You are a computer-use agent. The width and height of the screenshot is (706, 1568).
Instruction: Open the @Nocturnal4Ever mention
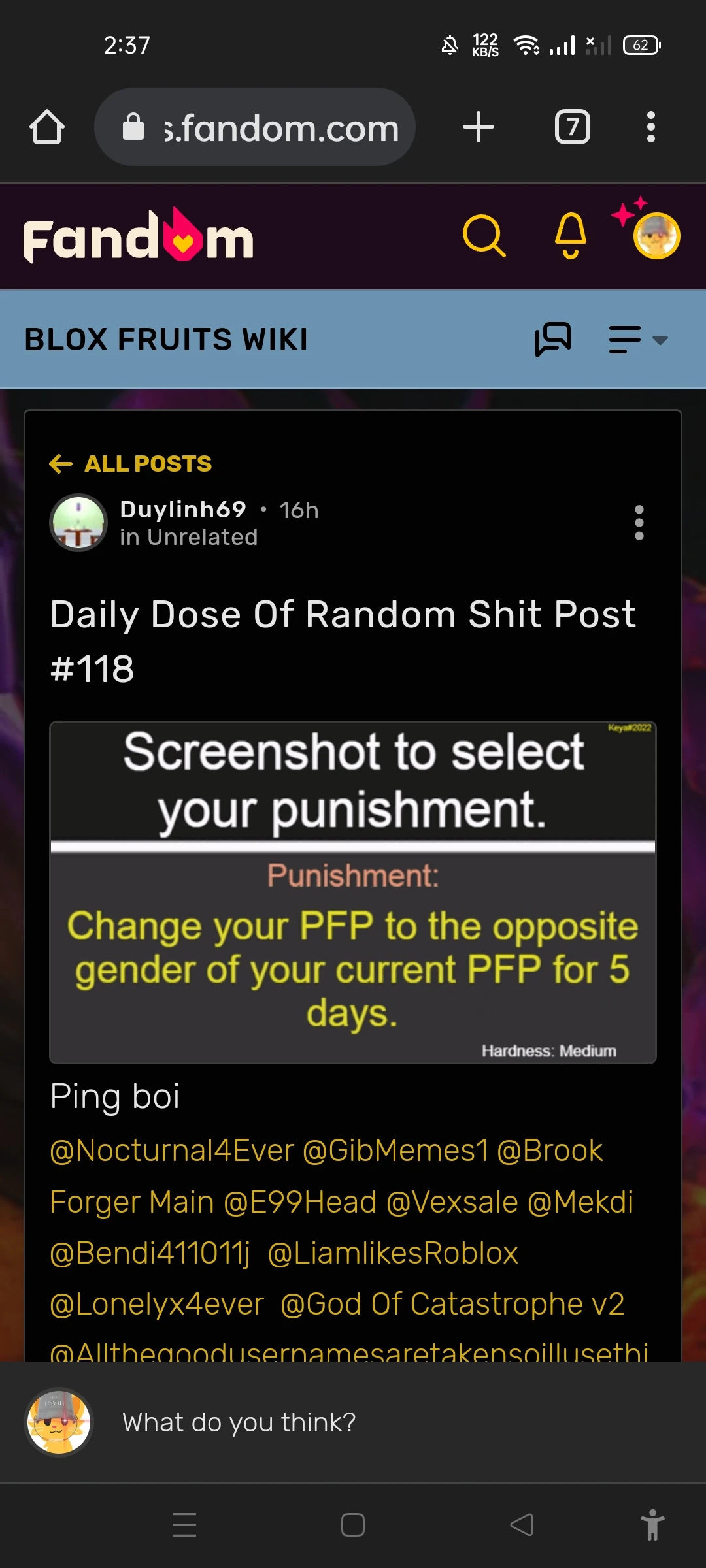point(172,1151)
